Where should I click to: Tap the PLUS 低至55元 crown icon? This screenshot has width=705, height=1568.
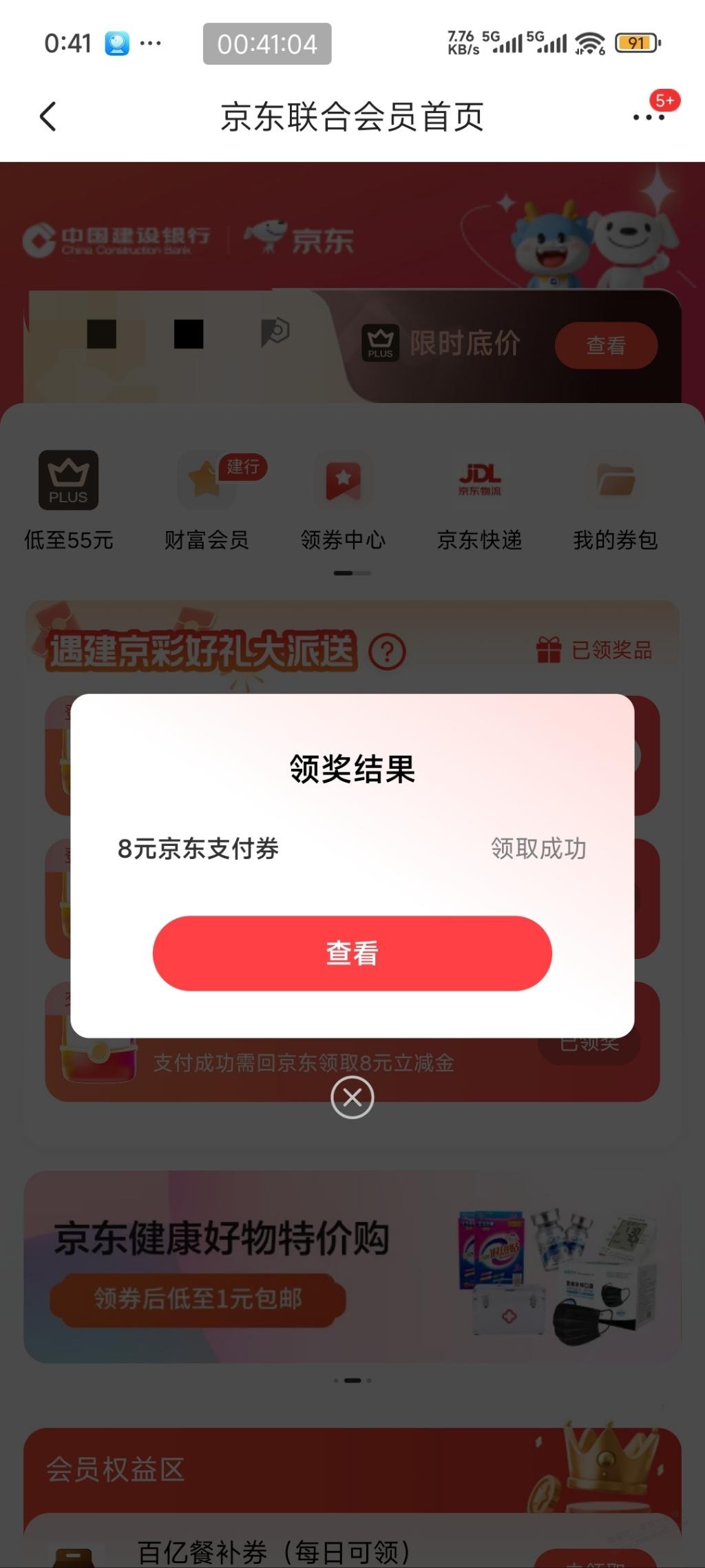click(x=69, y=480)
